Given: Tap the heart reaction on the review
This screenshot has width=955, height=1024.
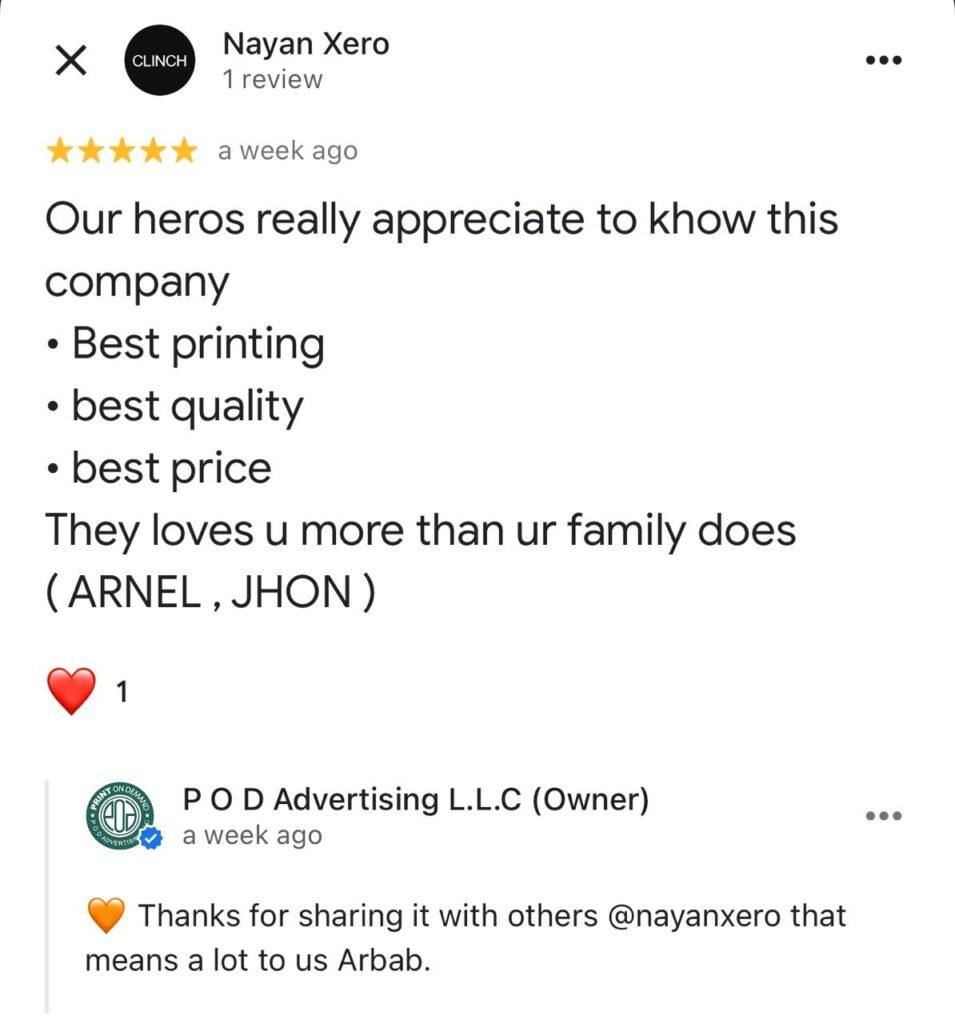Looking at the screenshot, I should pyautogui.click(x=72, y=691).
